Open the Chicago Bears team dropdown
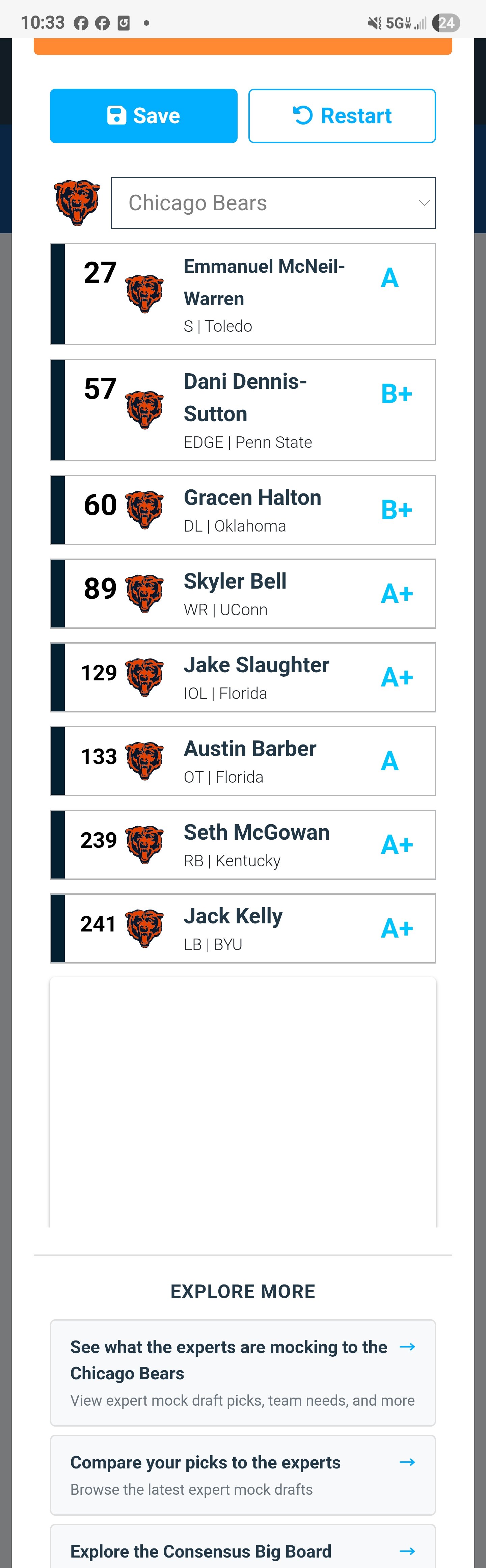This screenshot has height=1568, width=486. [273, 203]
